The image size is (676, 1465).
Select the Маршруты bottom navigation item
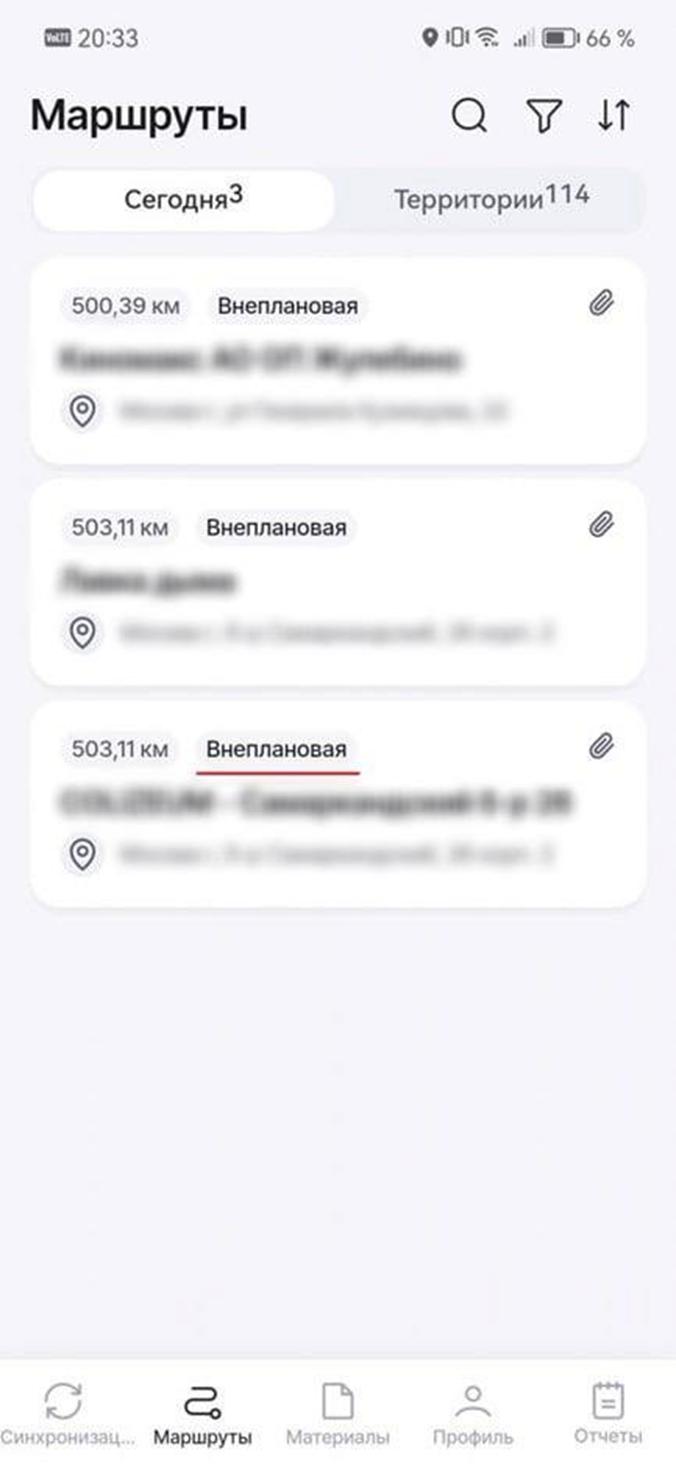pos(202,1413)
